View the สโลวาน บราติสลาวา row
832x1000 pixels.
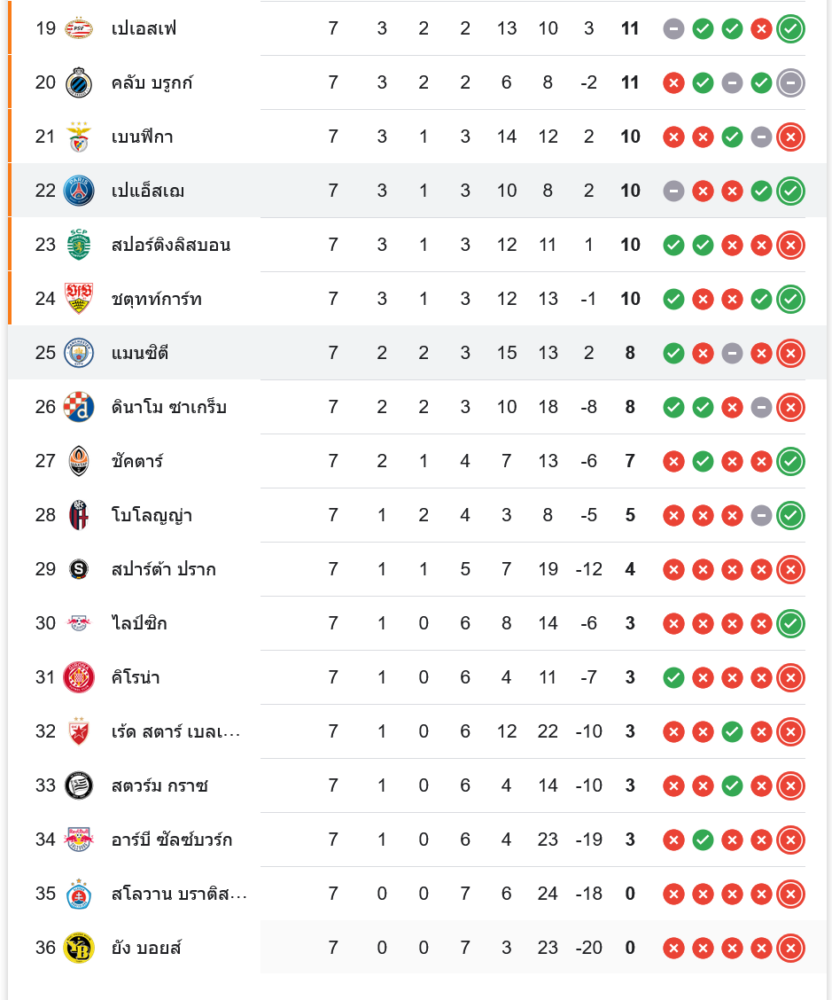[x=179, y=893]
